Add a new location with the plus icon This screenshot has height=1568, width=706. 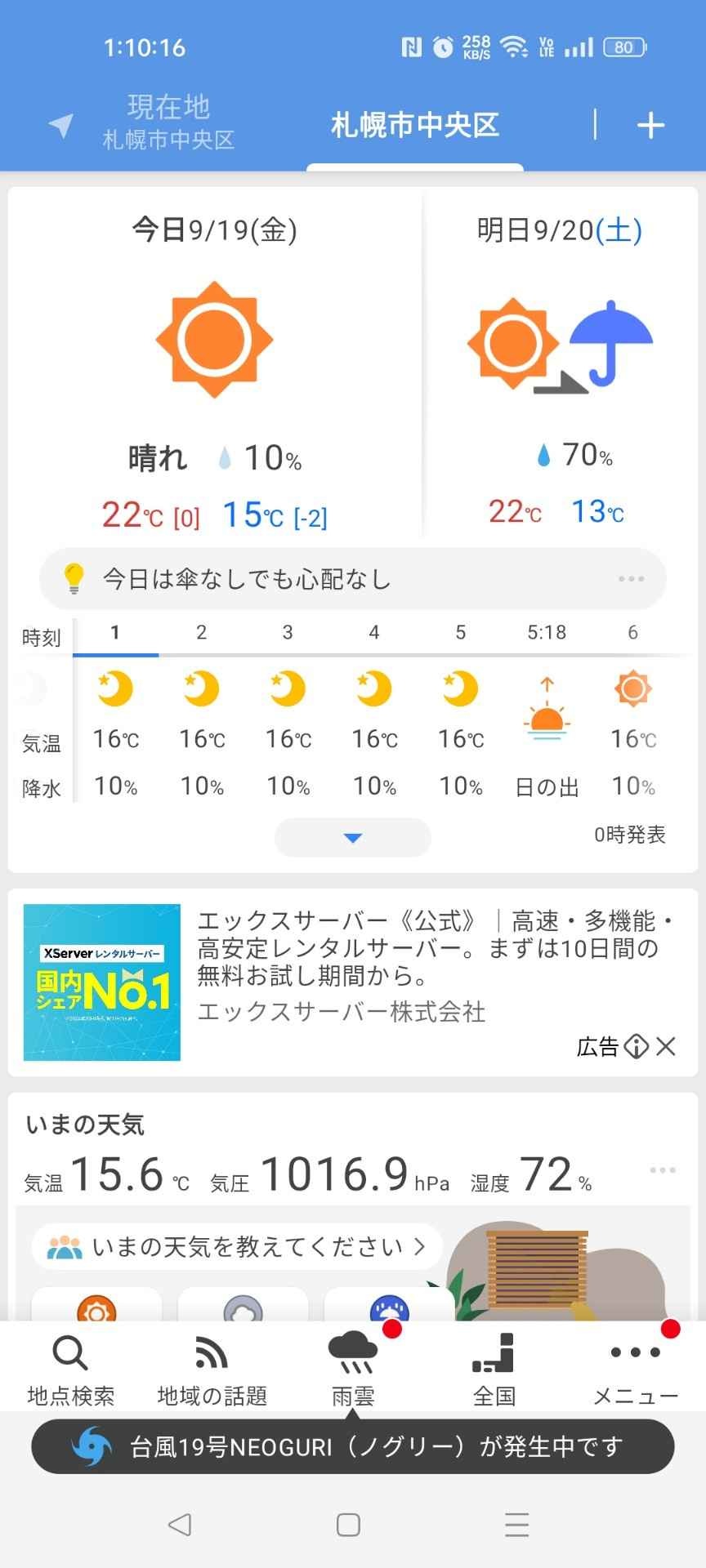tap(650, 126)
